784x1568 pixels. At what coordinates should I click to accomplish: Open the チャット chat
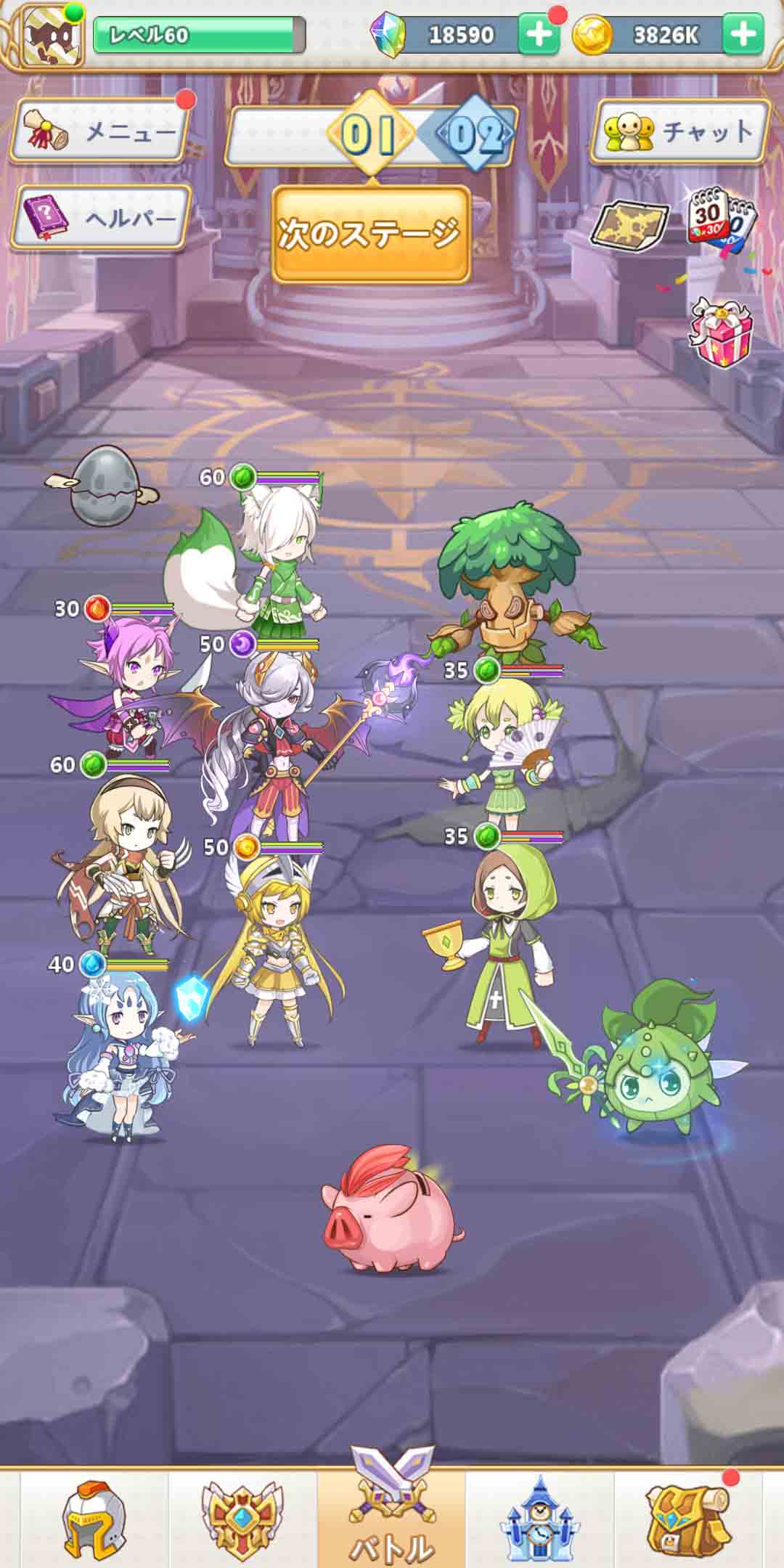click(x=679, y=132)
